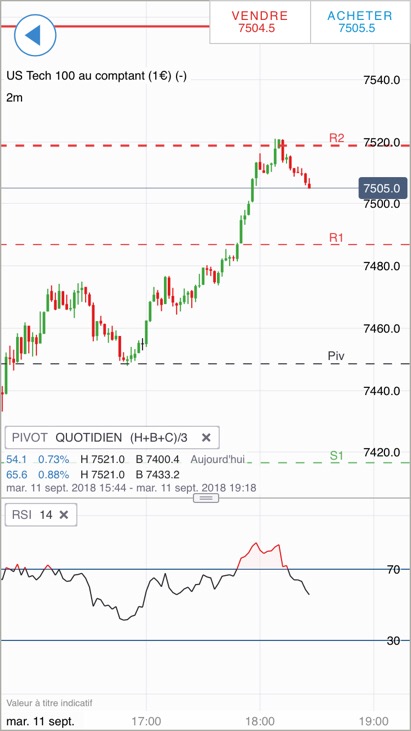Remove the PIVOT QUOTIDIEN indicator
Screen dimensions: 411x731
pyautogui.click(x=206, y=437)
